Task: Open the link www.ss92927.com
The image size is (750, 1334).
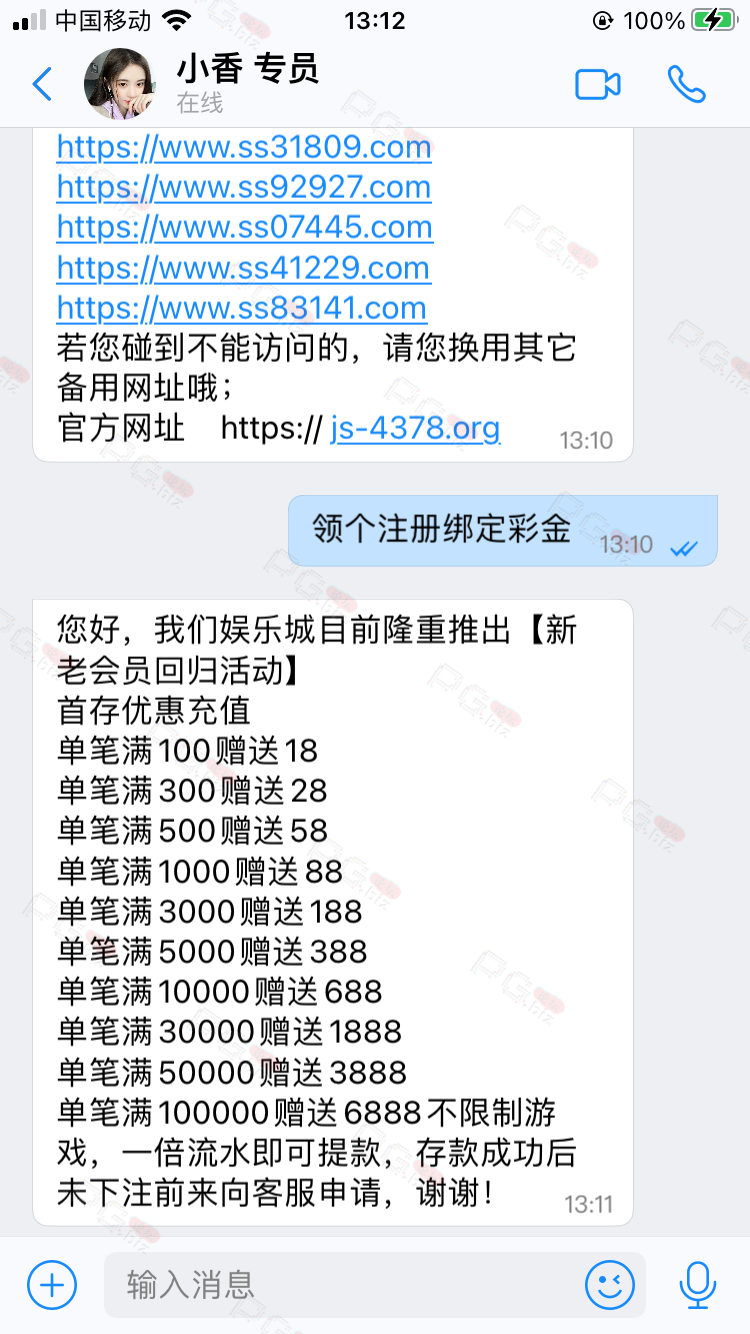Action: tap(244, 187)
